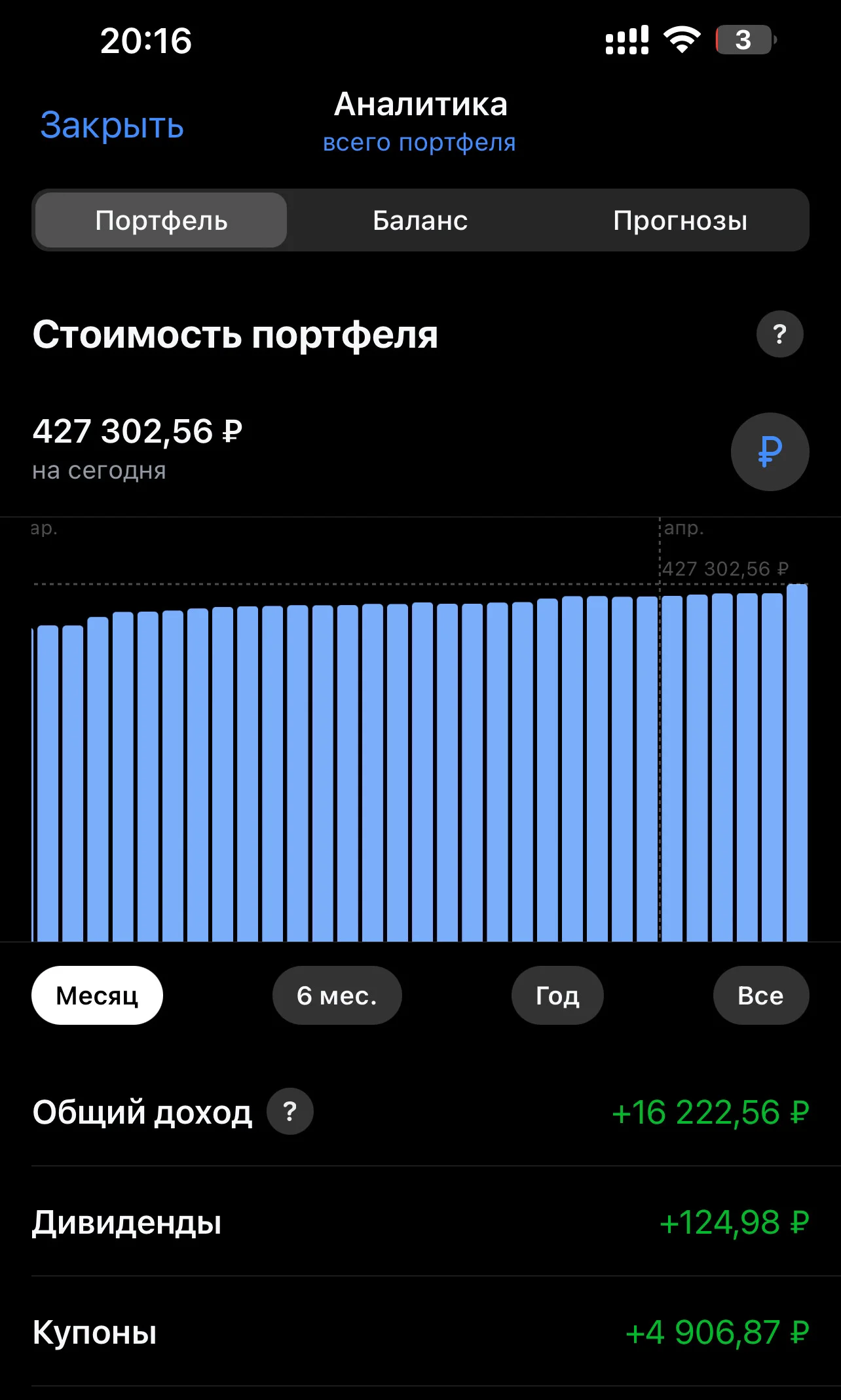
Task: Change currency with the ruble button
Action: click(x=770, y=452)
